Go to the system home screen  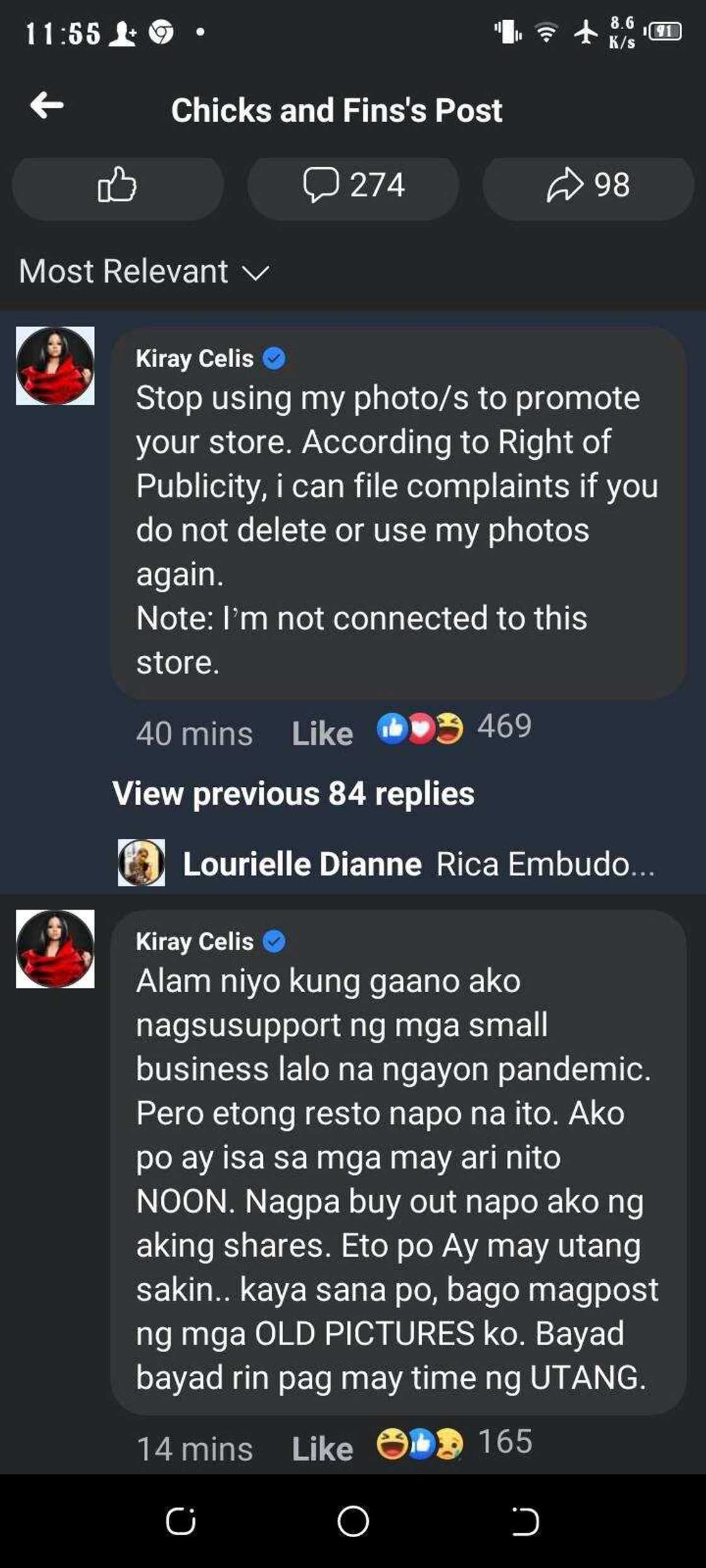point(353,1521)
